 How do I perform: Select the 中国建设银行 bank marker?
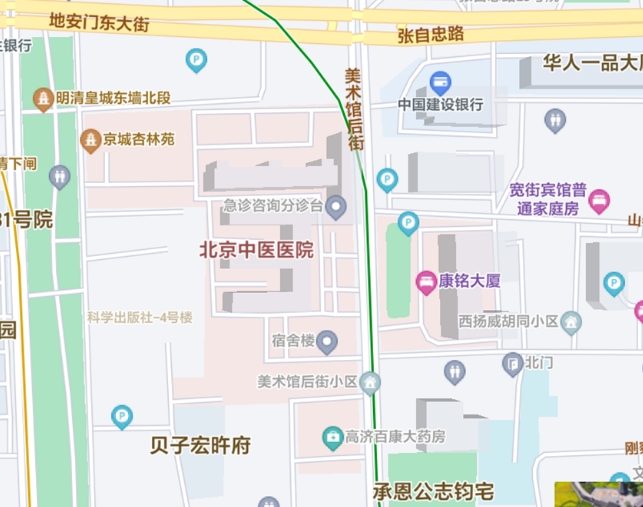[x=440, y=81]
